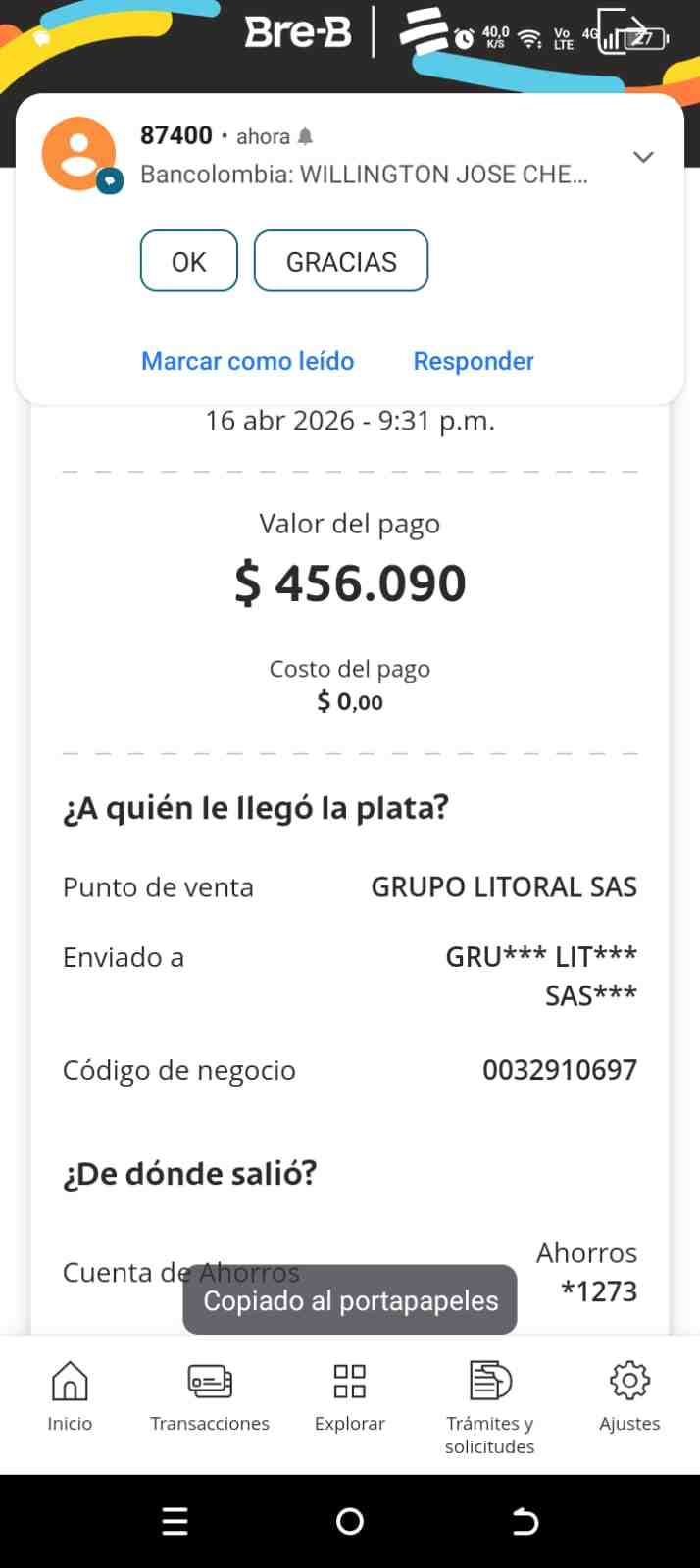The width and height of the screenshot is (700, 1568).
Task: Expand the notification with the chevron
Action: [643, 157]
